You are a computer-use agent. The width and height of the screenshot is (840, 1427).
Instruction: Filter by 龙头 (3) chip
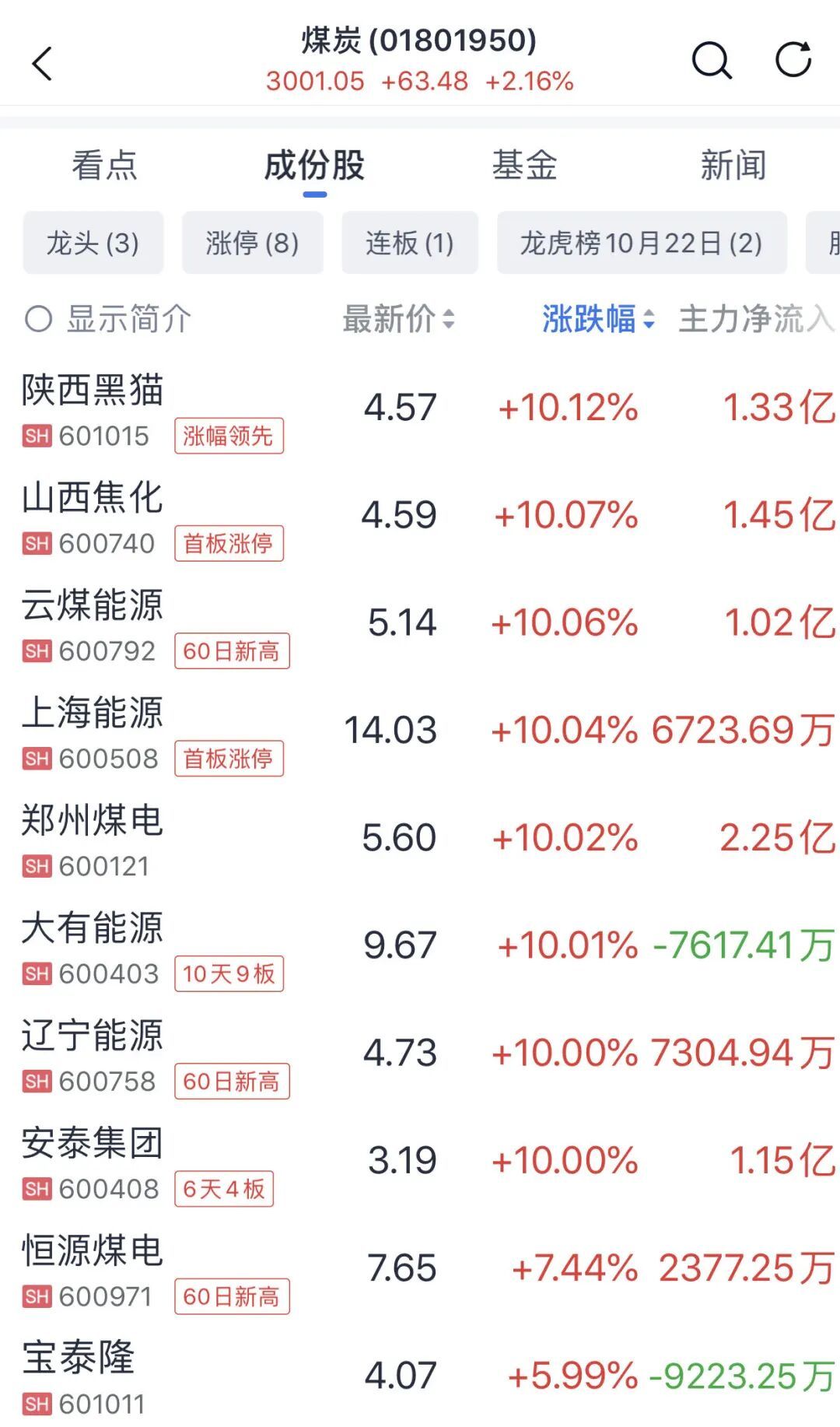pos(93,243)
